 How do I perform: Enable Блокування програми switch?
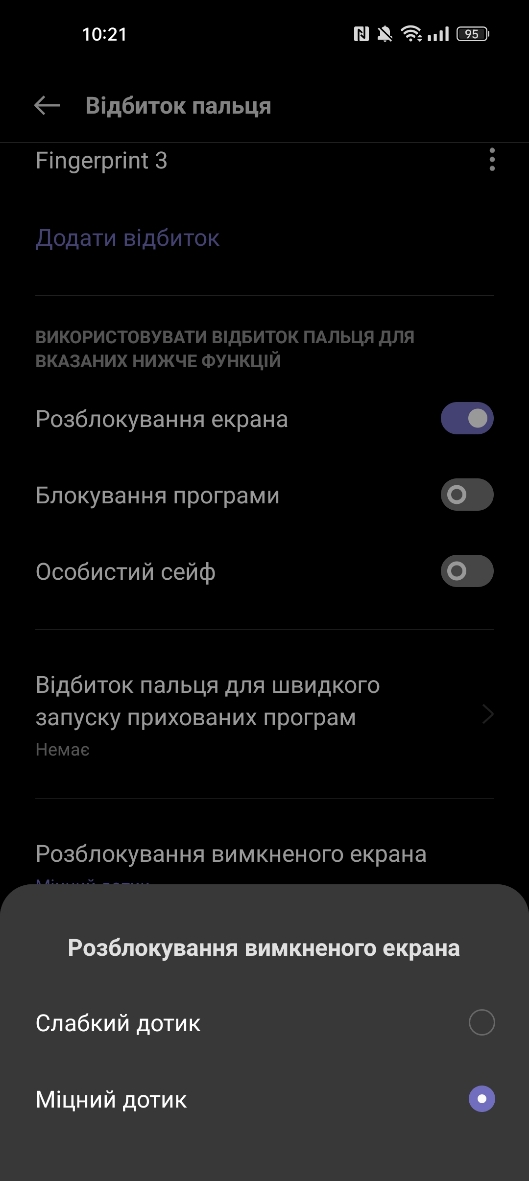click(x=467, y=495)
